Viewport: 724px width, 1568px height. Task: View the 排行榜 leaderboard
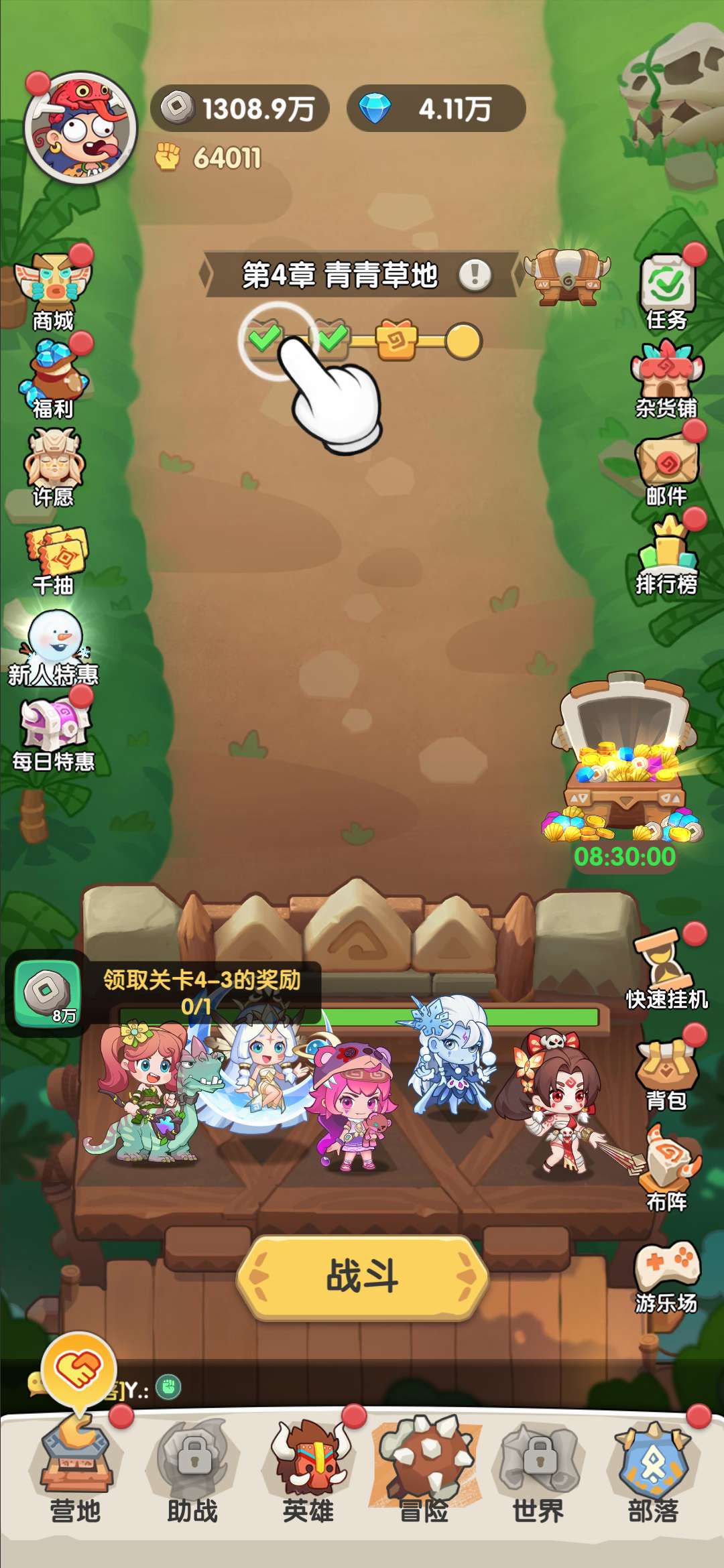(666, 556)
